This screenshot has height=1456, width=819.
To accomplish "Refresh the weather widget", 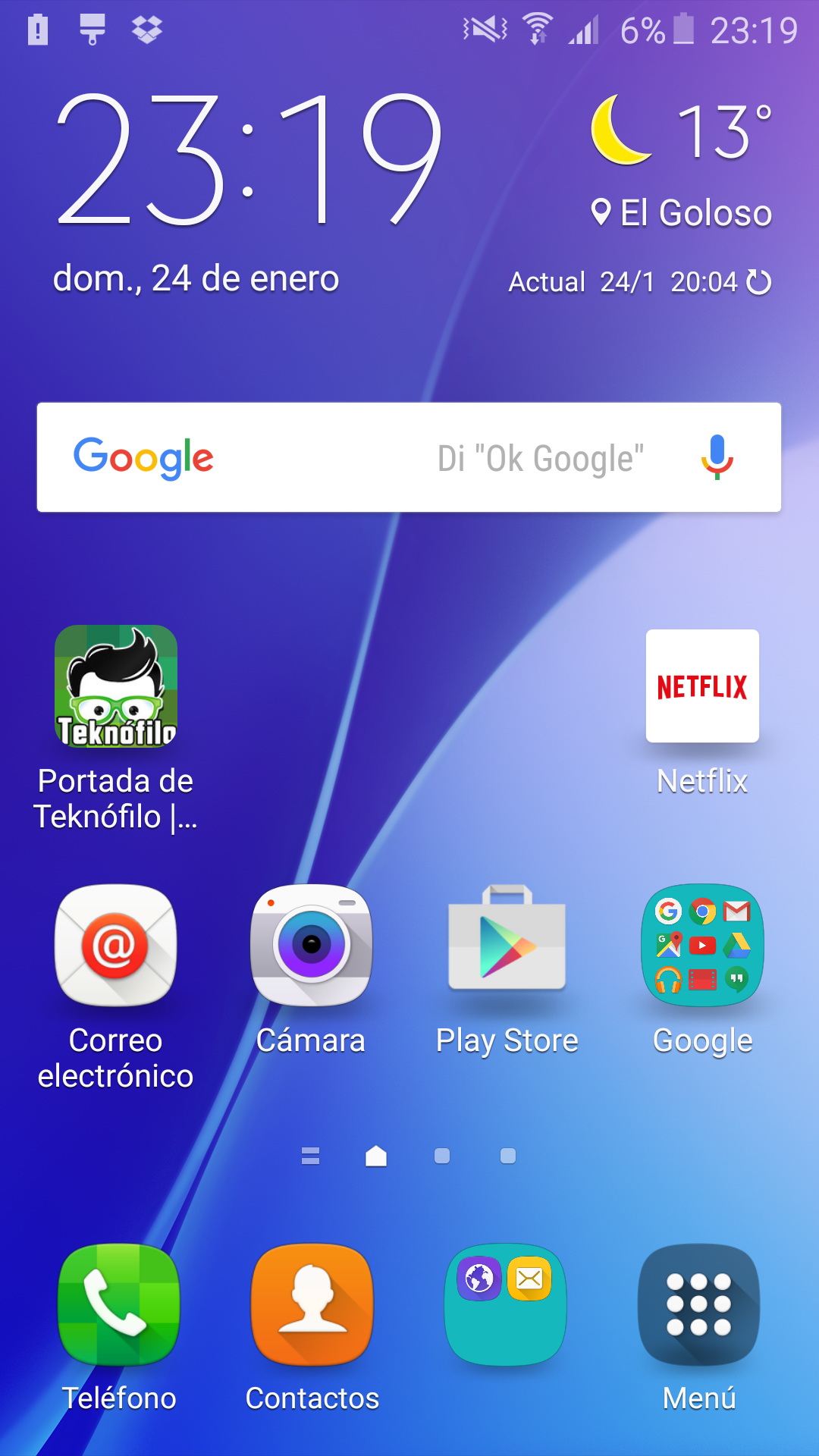I will point(759,282).
